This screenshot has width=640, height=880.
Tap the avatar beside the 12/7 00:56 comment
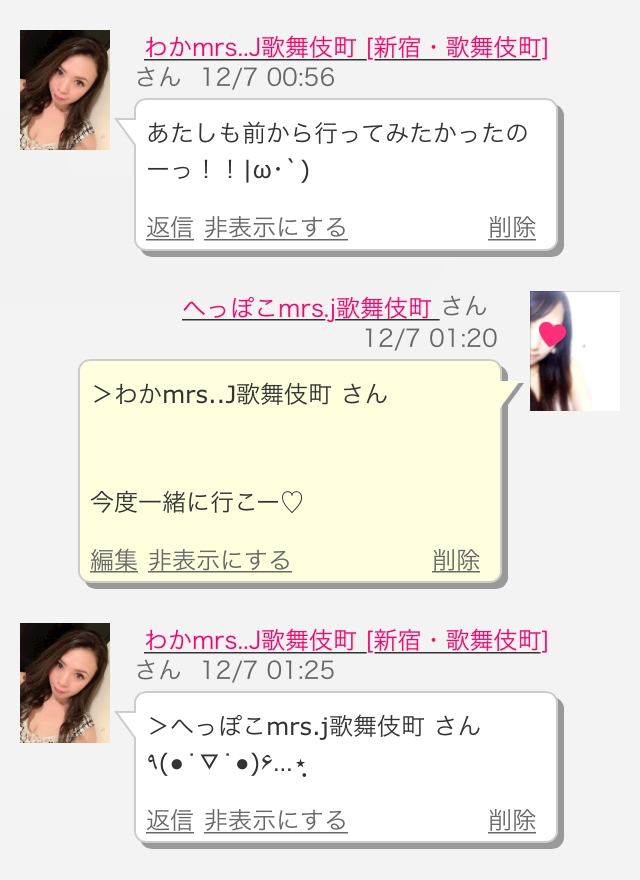click(x=65, y=90)
